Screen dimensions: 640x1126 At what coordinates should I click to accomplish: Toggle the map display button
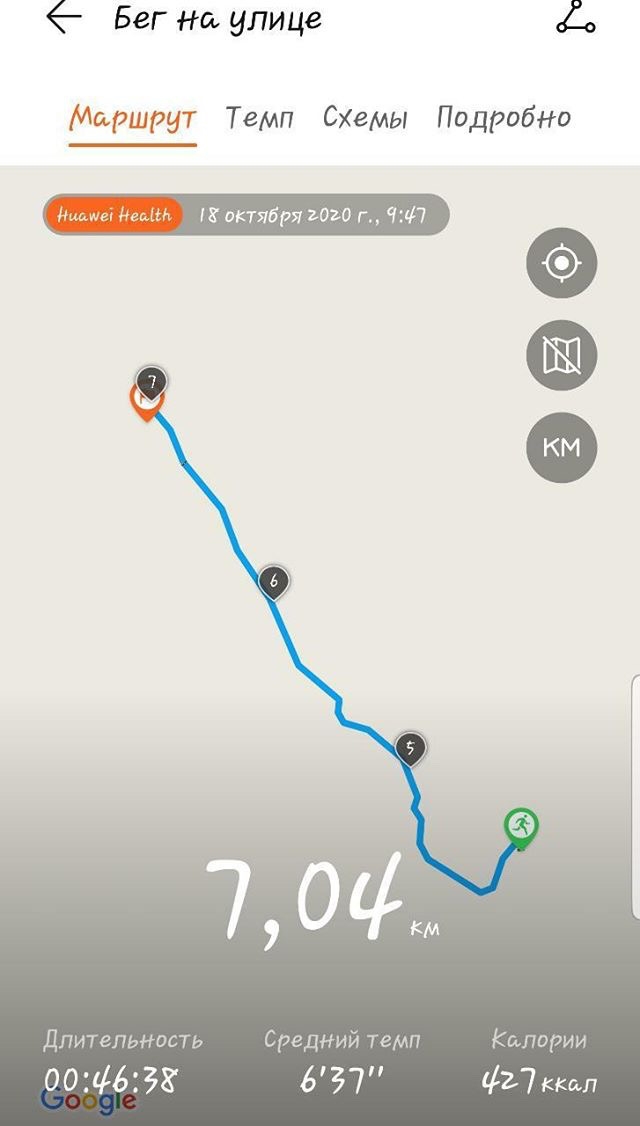(x=561, y=355)
